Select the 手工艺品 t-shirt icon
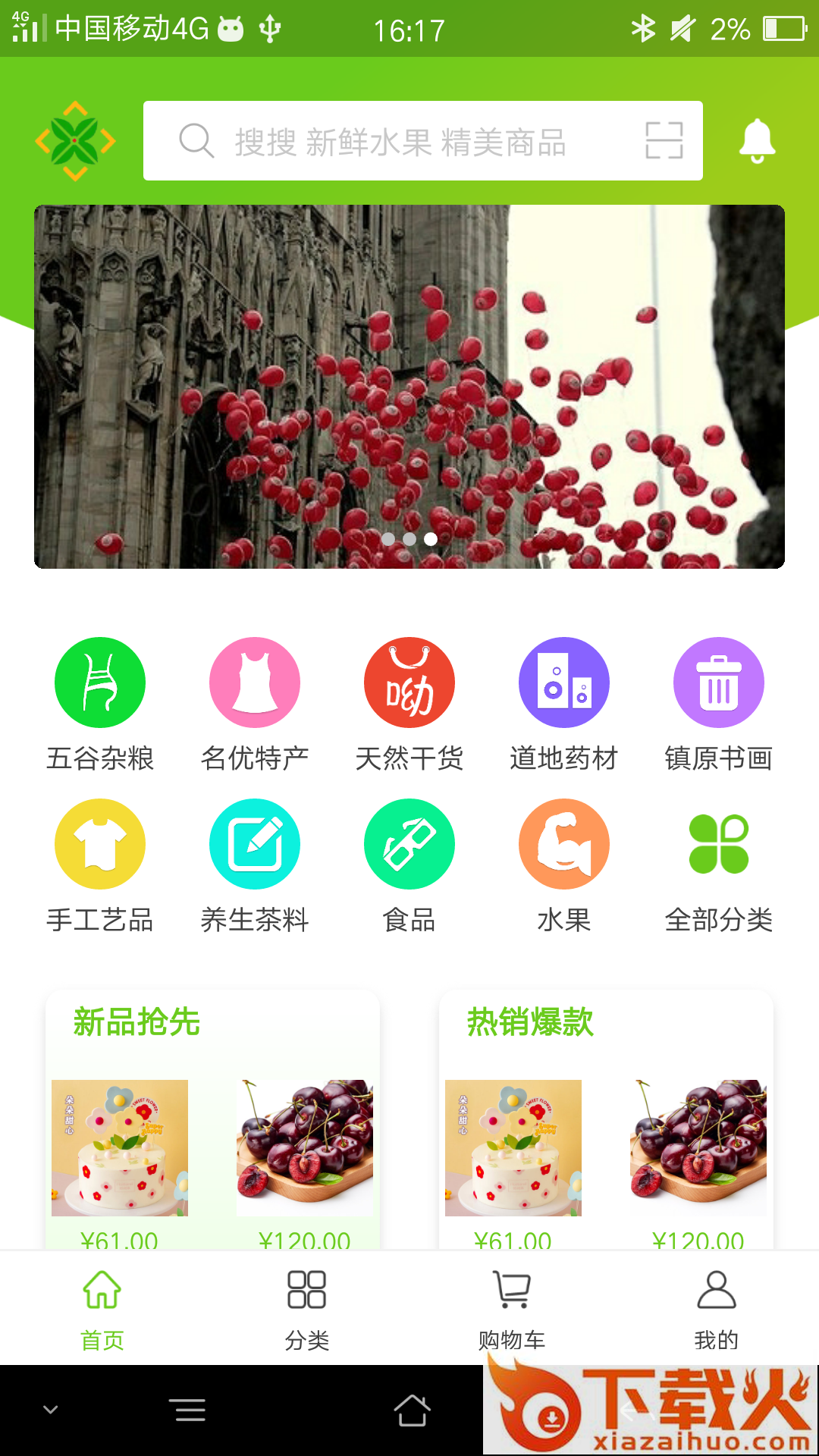 tap(99, 843)
